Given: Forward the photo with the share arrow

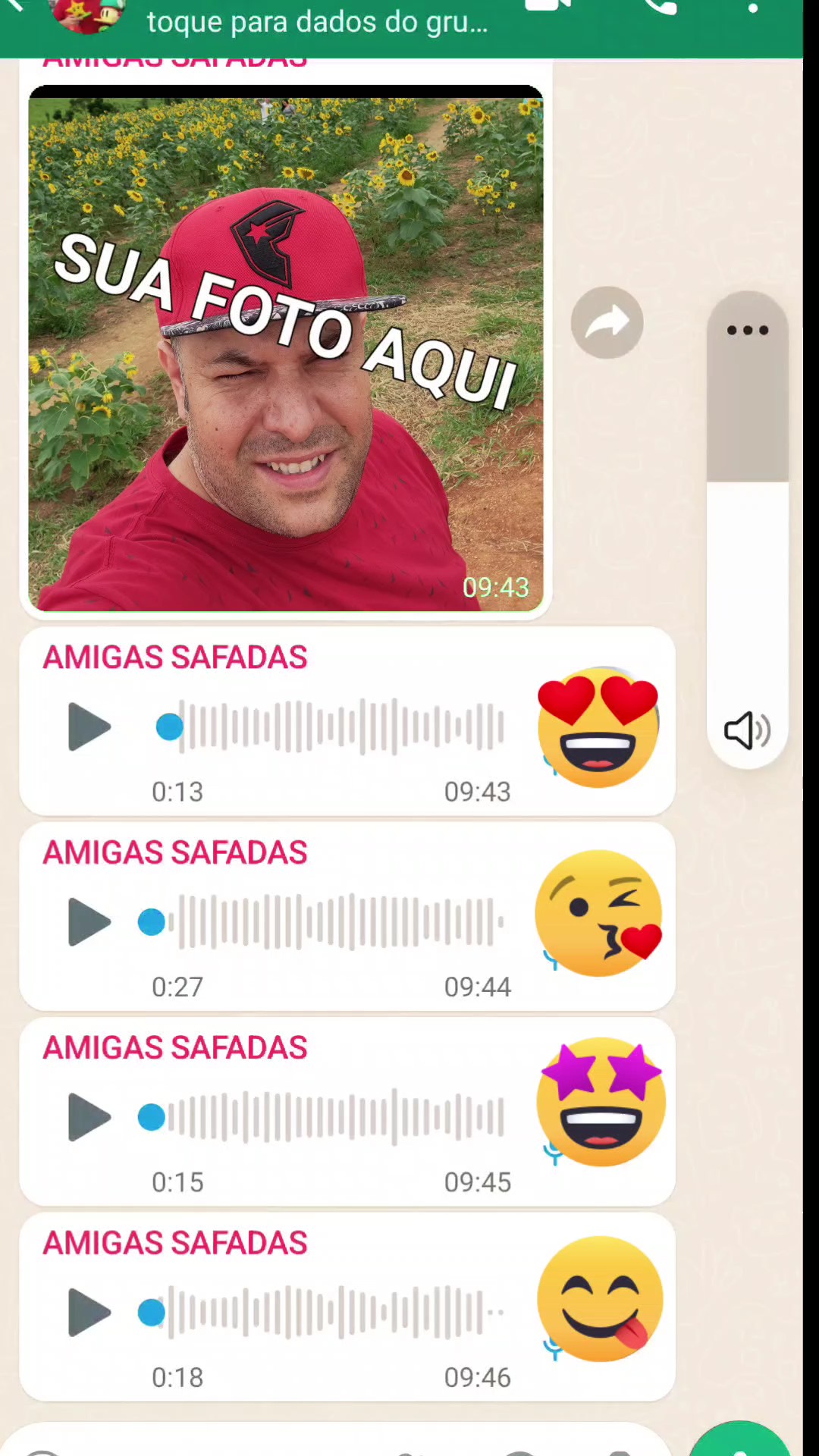Looking at the screenshot, I should pyautogui.click(x=607, y=323).
